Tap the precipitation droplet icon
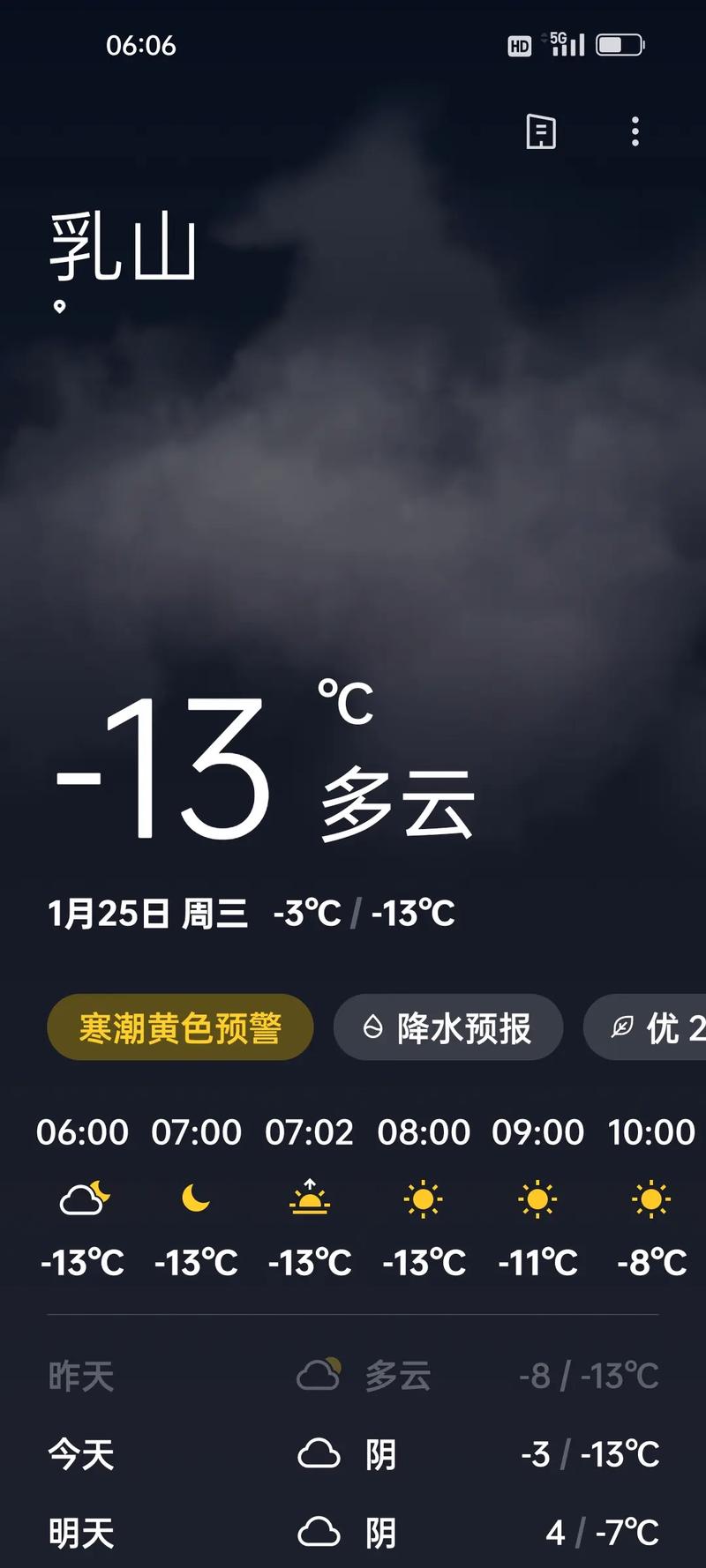706x1568 pixels. (x=374, y=1027)
